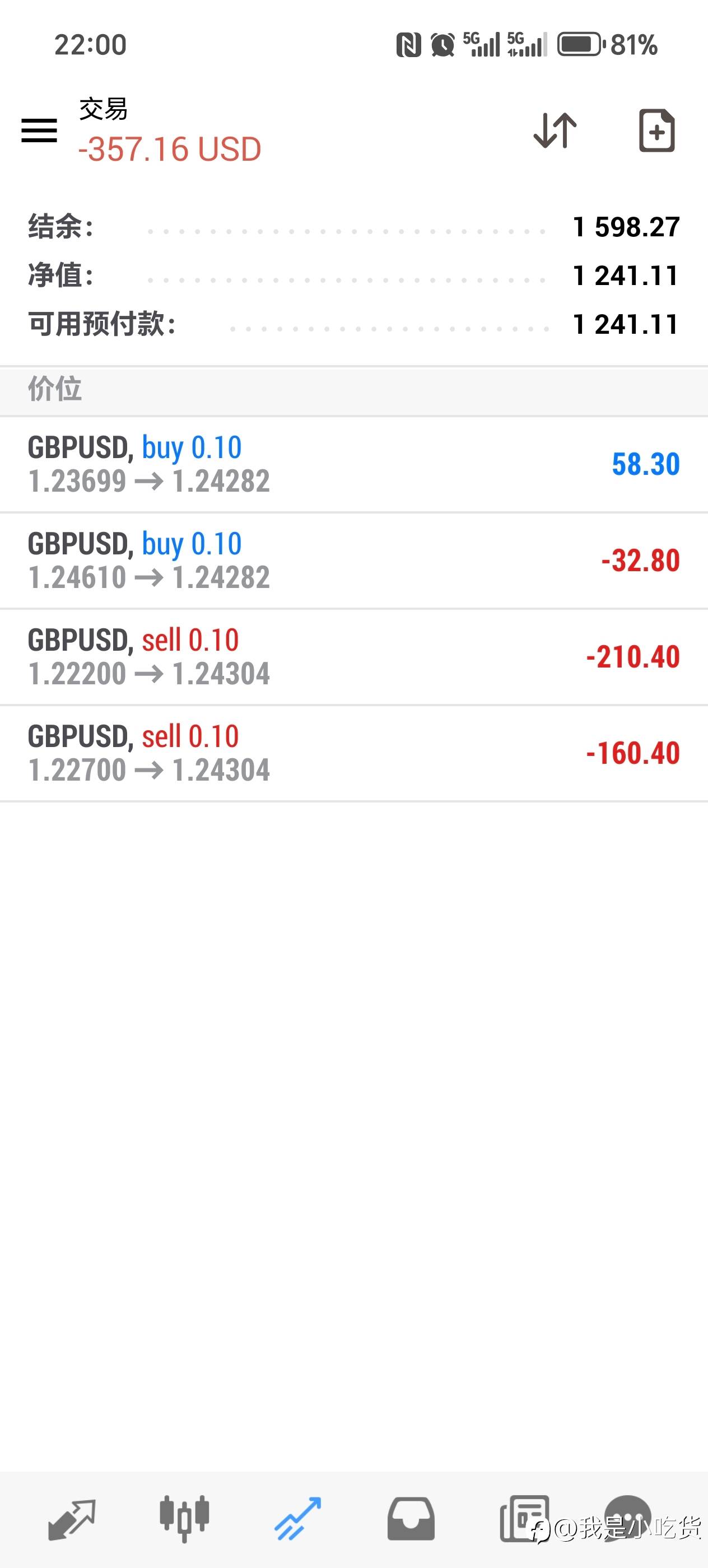Open the sort order arrows

[555, 130]
